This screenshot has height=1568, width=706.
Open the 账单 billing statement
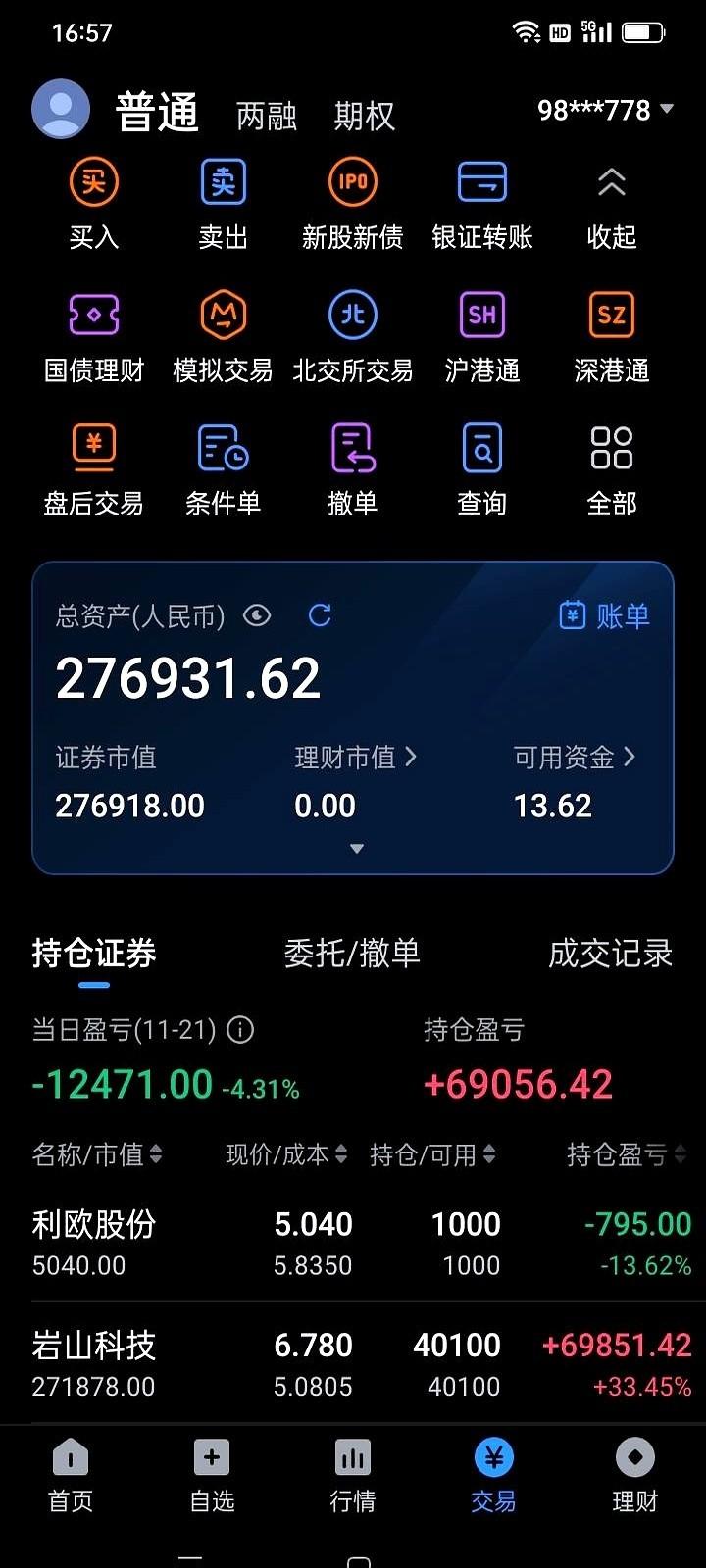[605, 615]
